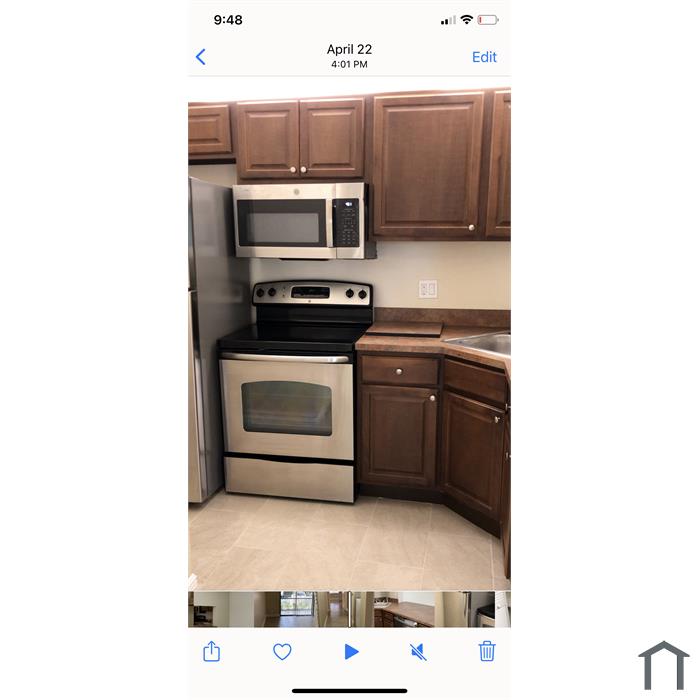Favorite this video with the heart
Image resolution: width=700 pixels, height=700 pixels.
click(282, 652)
